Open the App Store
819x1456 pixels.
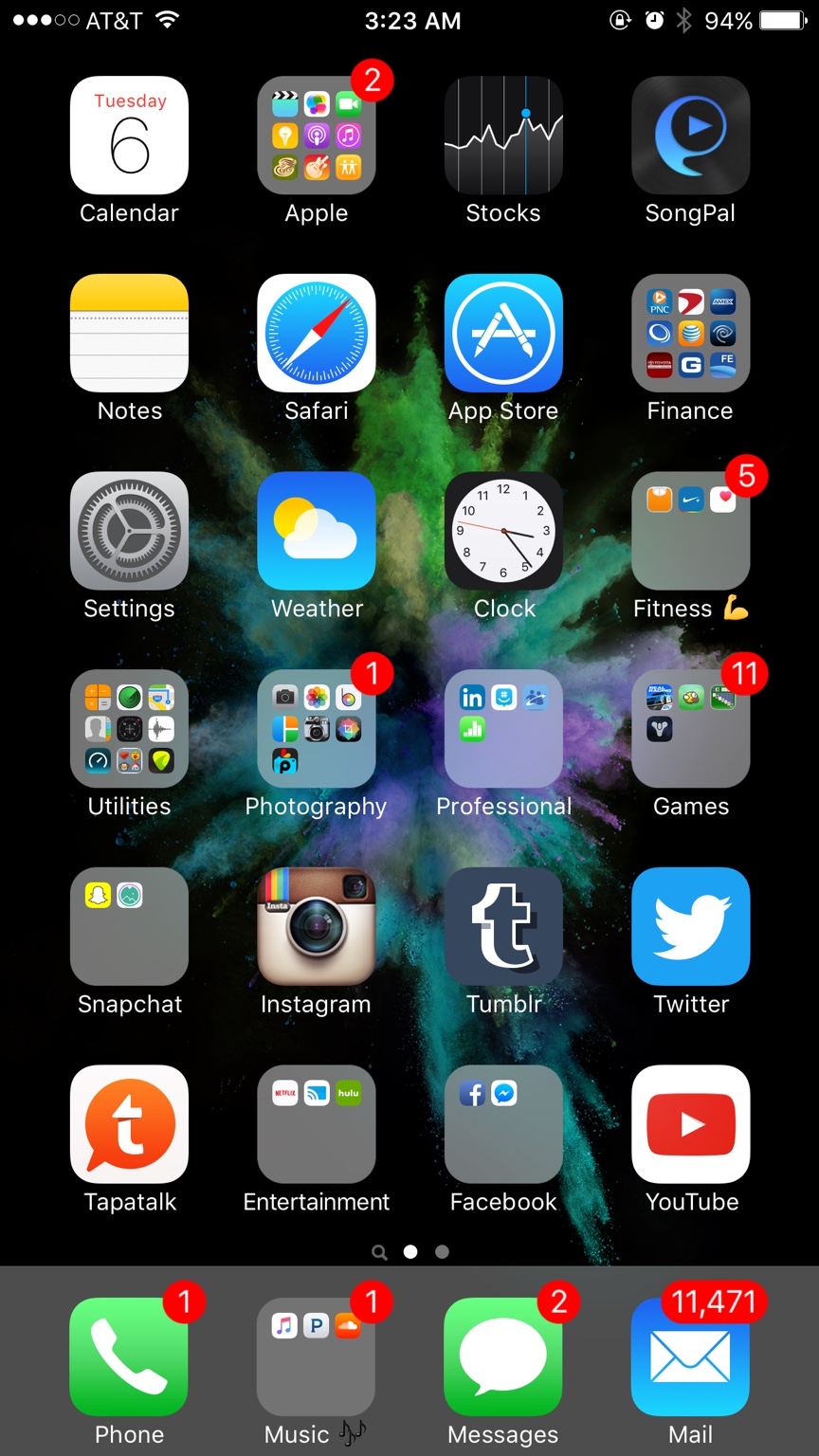tap(503, 333)
